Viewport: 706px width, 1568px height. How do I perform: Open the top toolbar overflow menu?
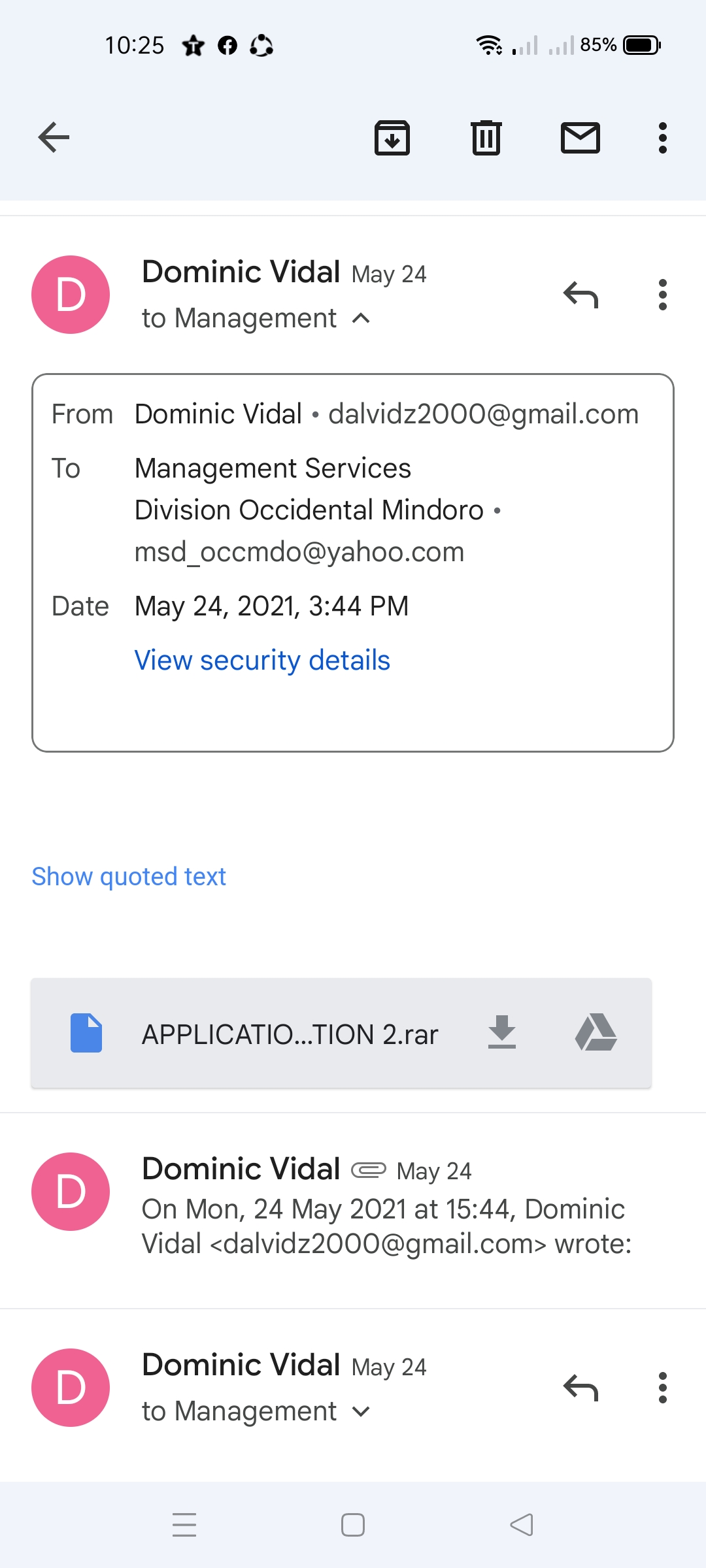(x=663, y=138)
